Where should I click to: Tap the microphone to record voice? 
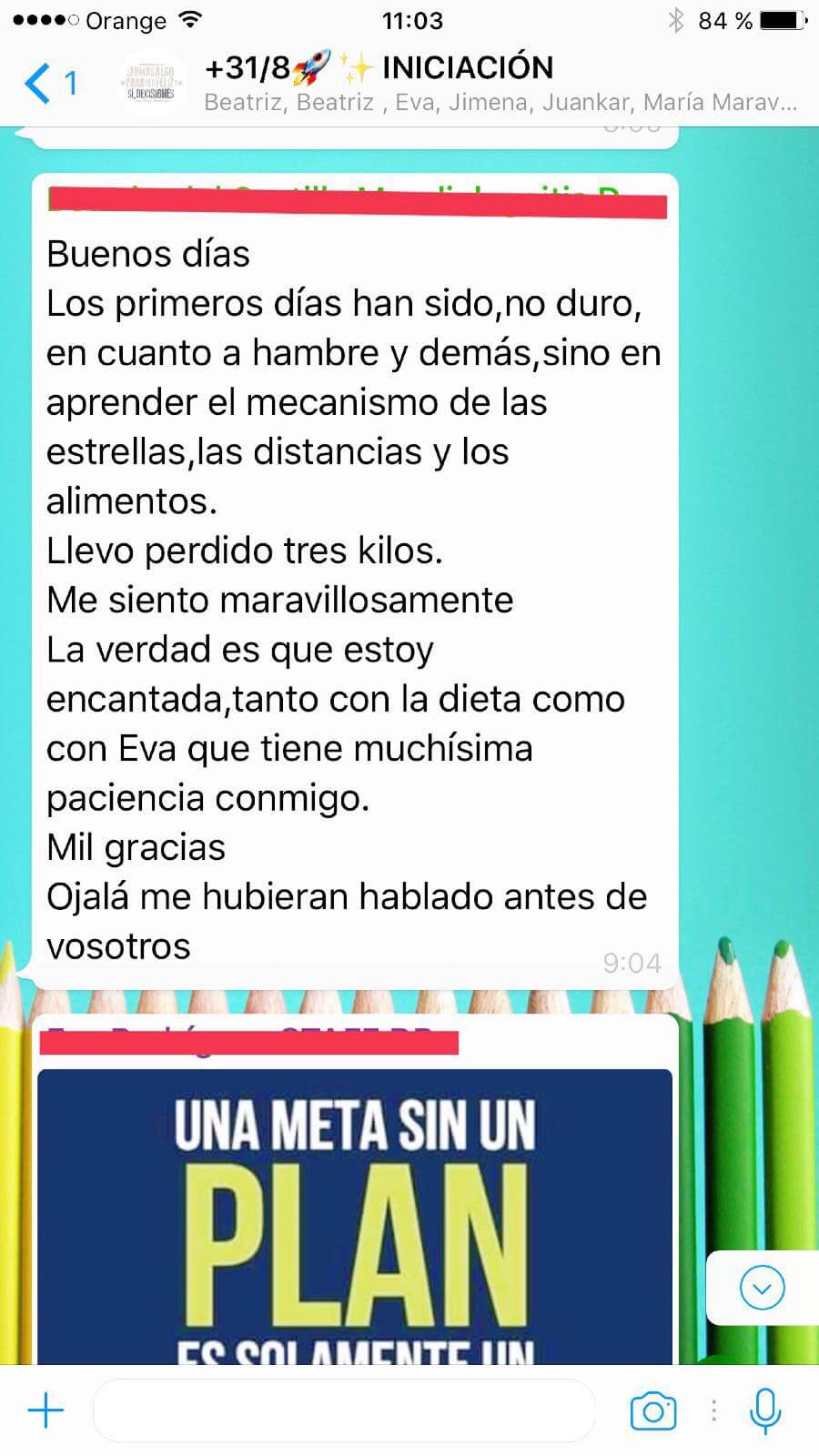(x=764, y=1410)
